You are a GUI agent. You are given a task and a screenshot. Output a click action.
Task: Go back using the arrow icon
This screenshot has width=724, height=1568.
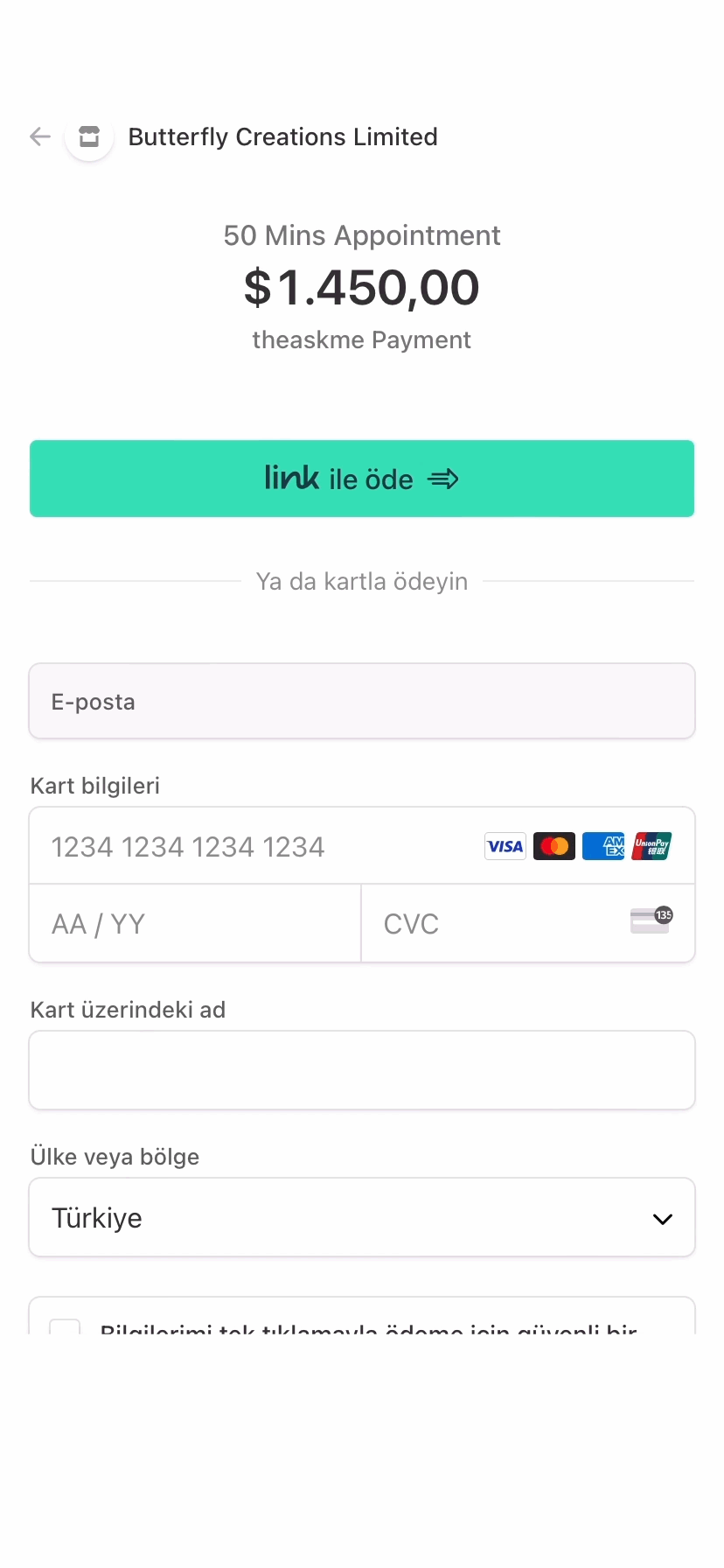tap(40, 136)
